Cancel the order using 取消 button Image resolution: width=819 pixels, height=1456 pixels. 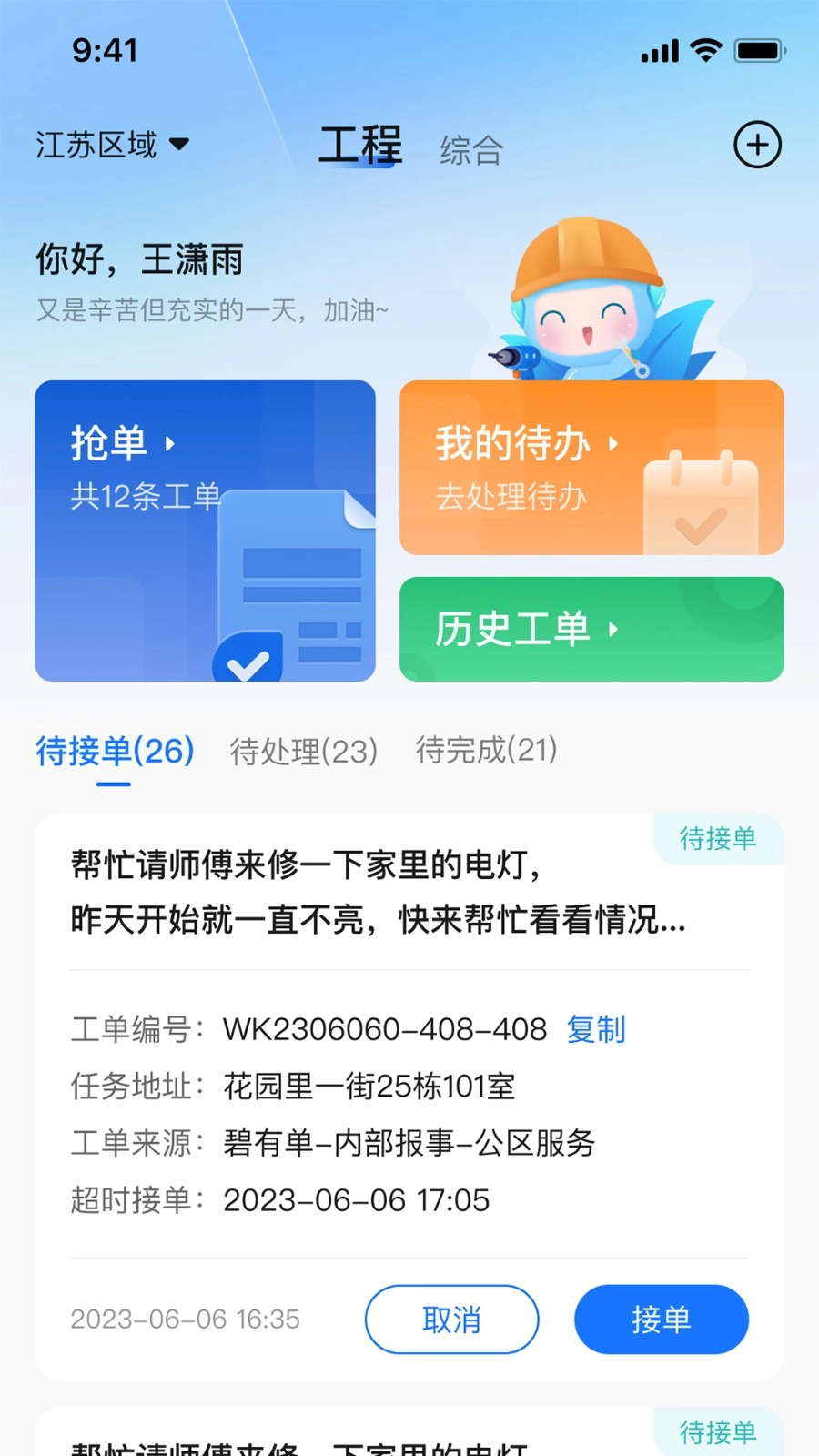[451, 1319]
